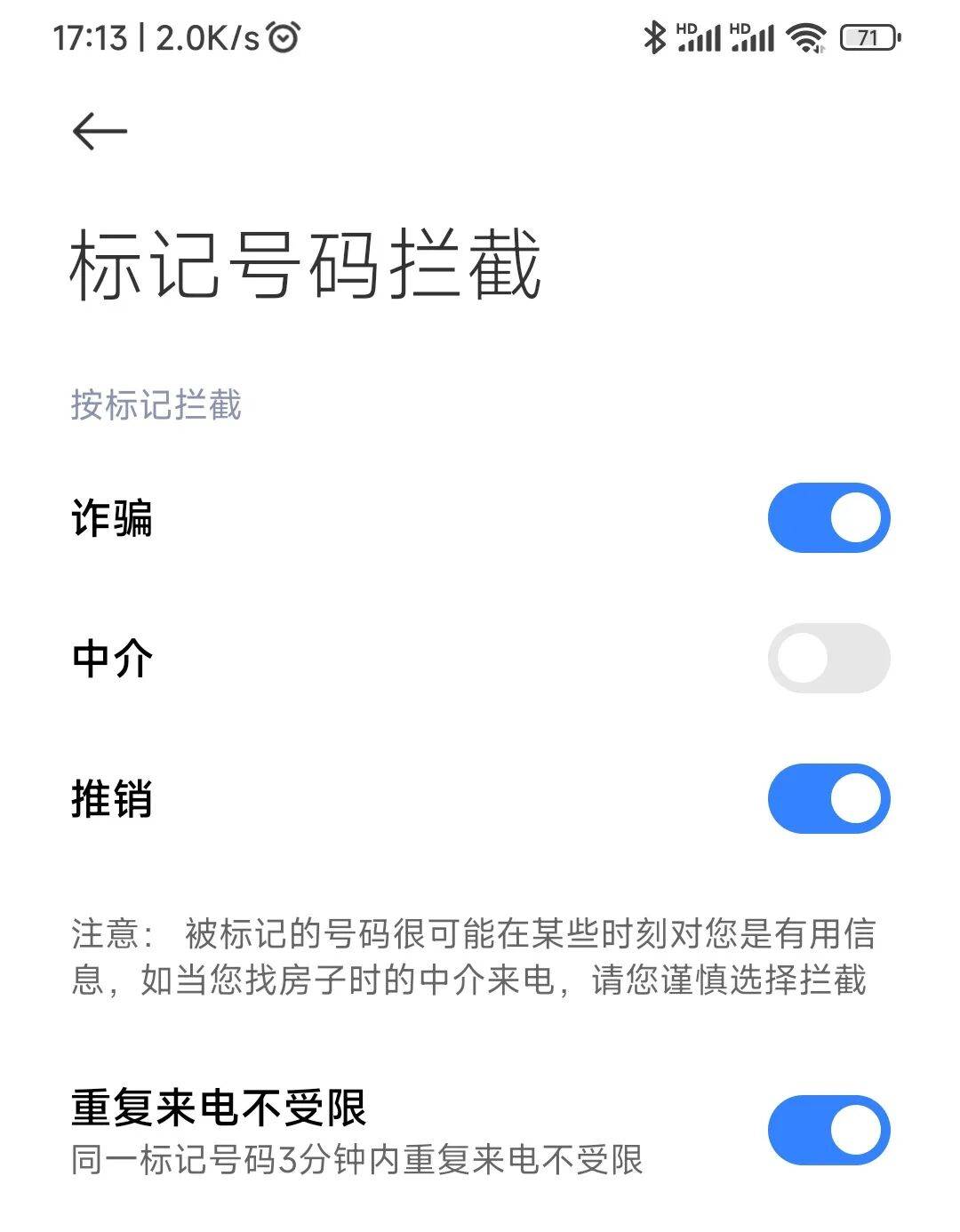
Task: Turn off the 诈骗 blocking switch
Action: coord(828,518)
